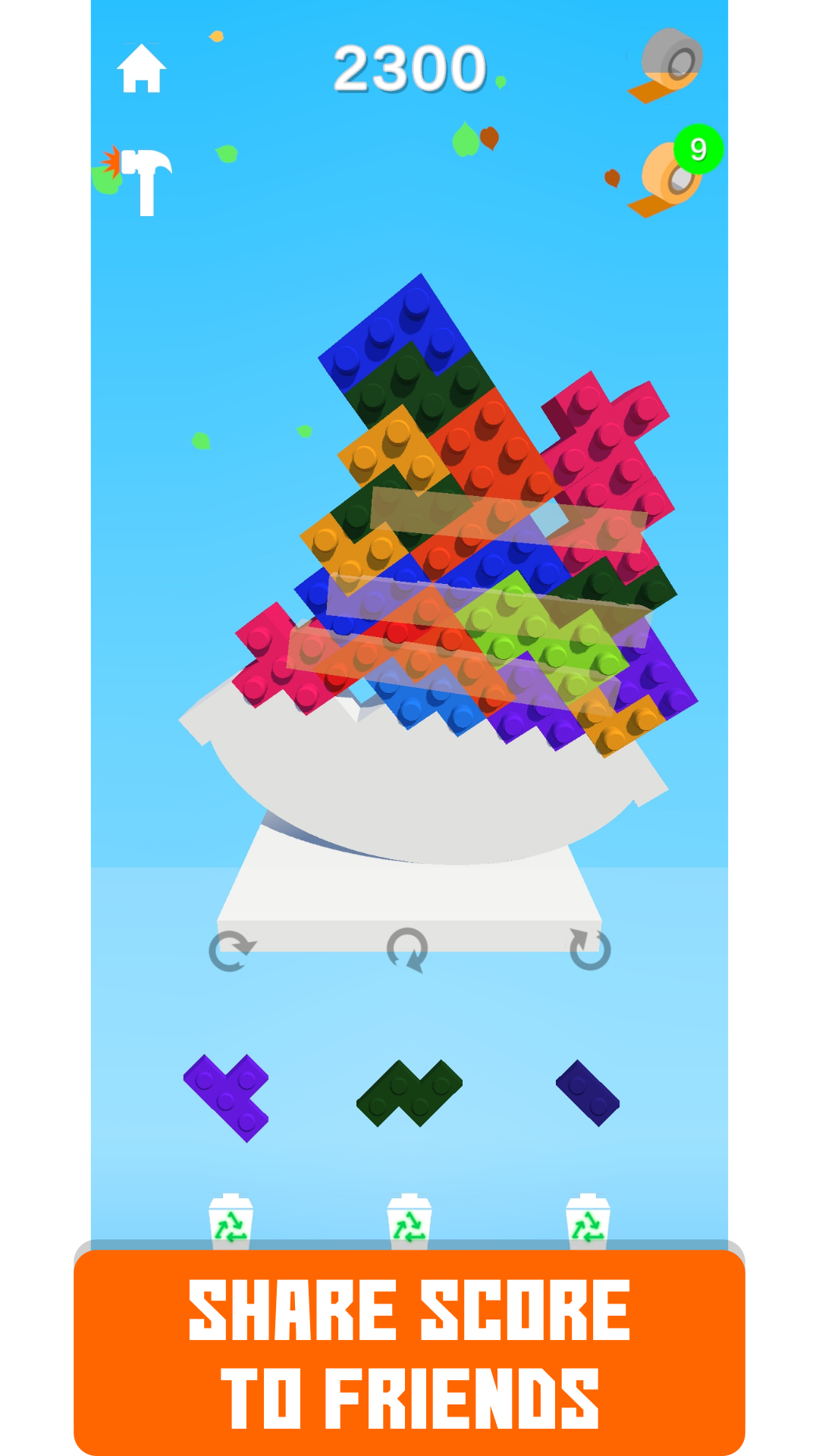The width and height of the screenshot is (819, 1456).
Task: Tap the score display showing 2300
Action: click(x=409, y=67)
